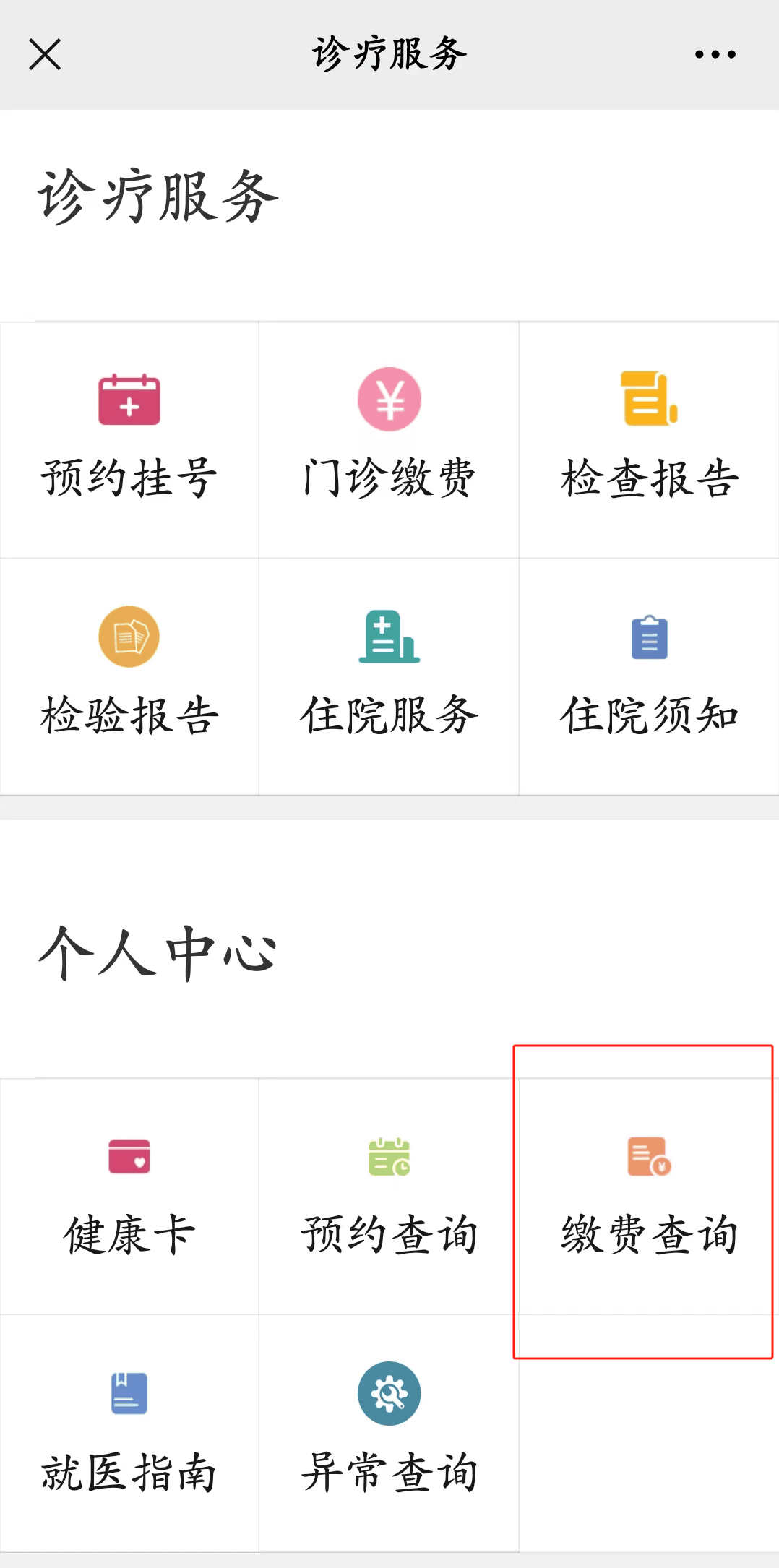Open 就医指南 medical guide
This screenshot has width=779, height=1568.
click(x=129, y=1434)
